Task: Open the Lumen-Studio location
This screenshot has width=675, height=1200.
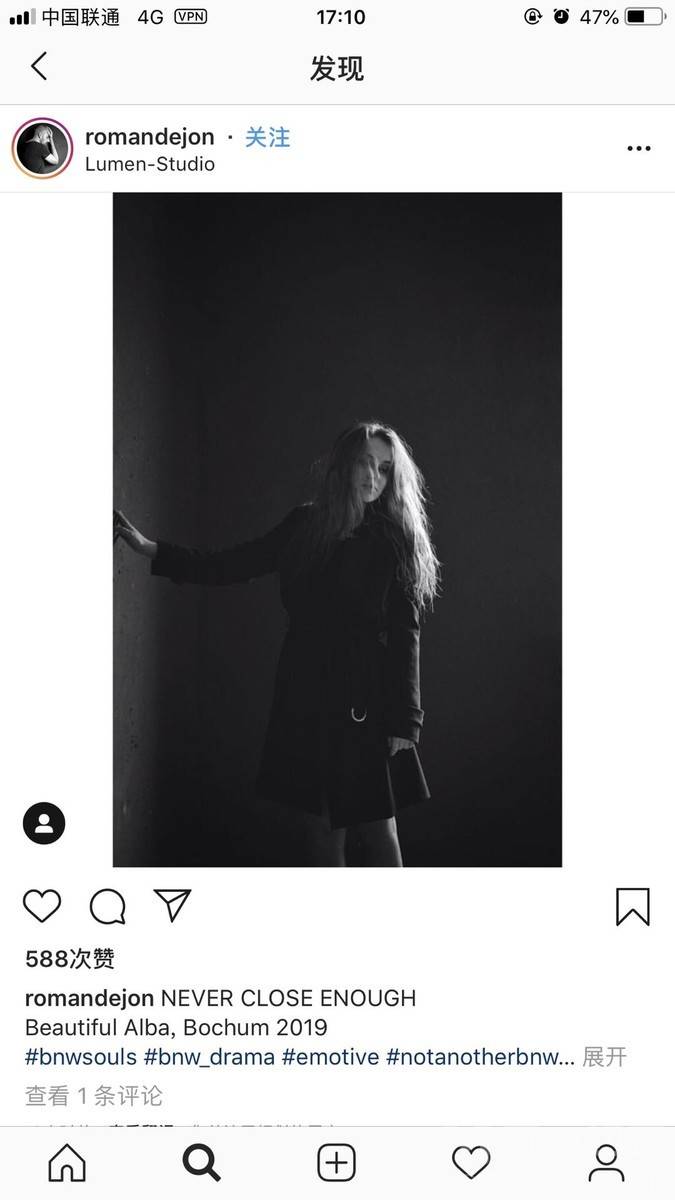Action: pos(150,165)
